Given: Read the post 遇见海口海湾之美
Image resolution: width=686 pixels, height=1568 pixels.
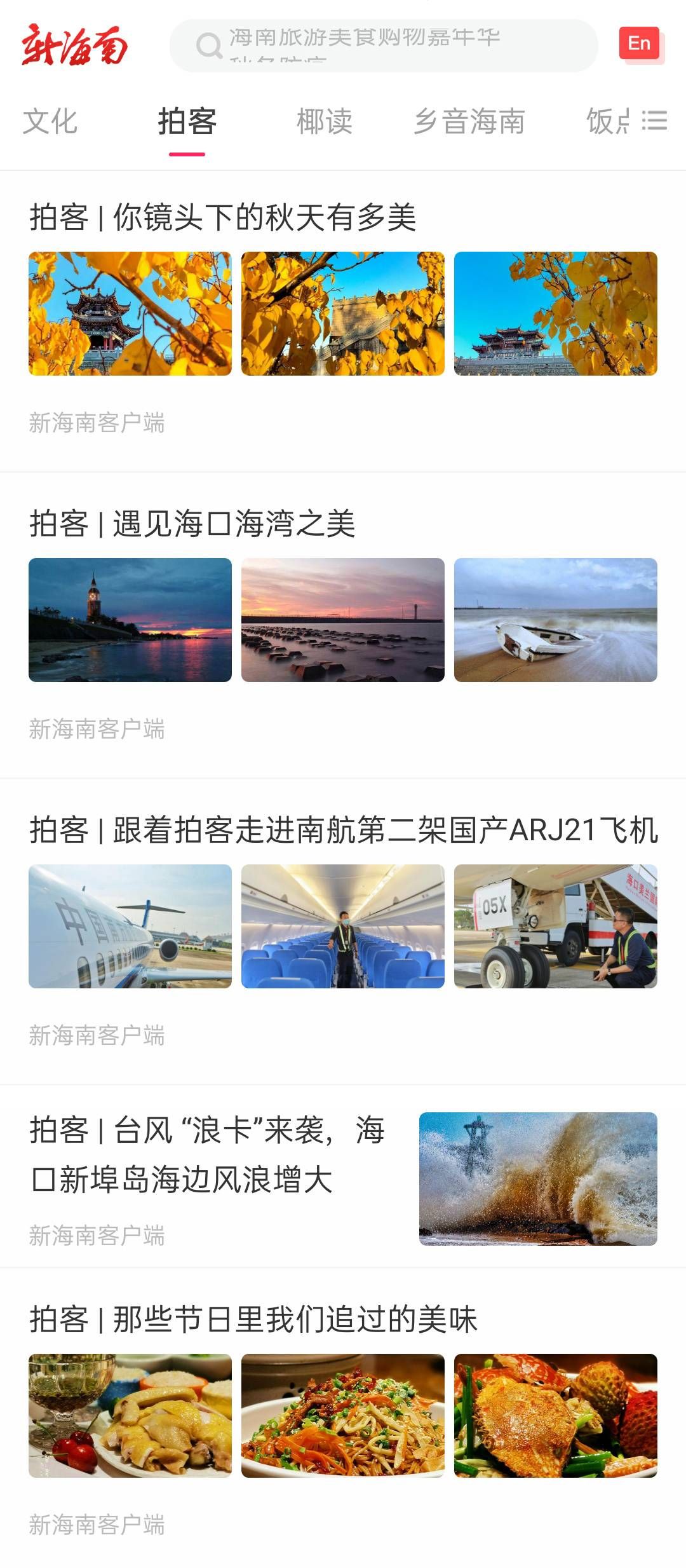Looking at the screenshot, I should tap(192, 524).
